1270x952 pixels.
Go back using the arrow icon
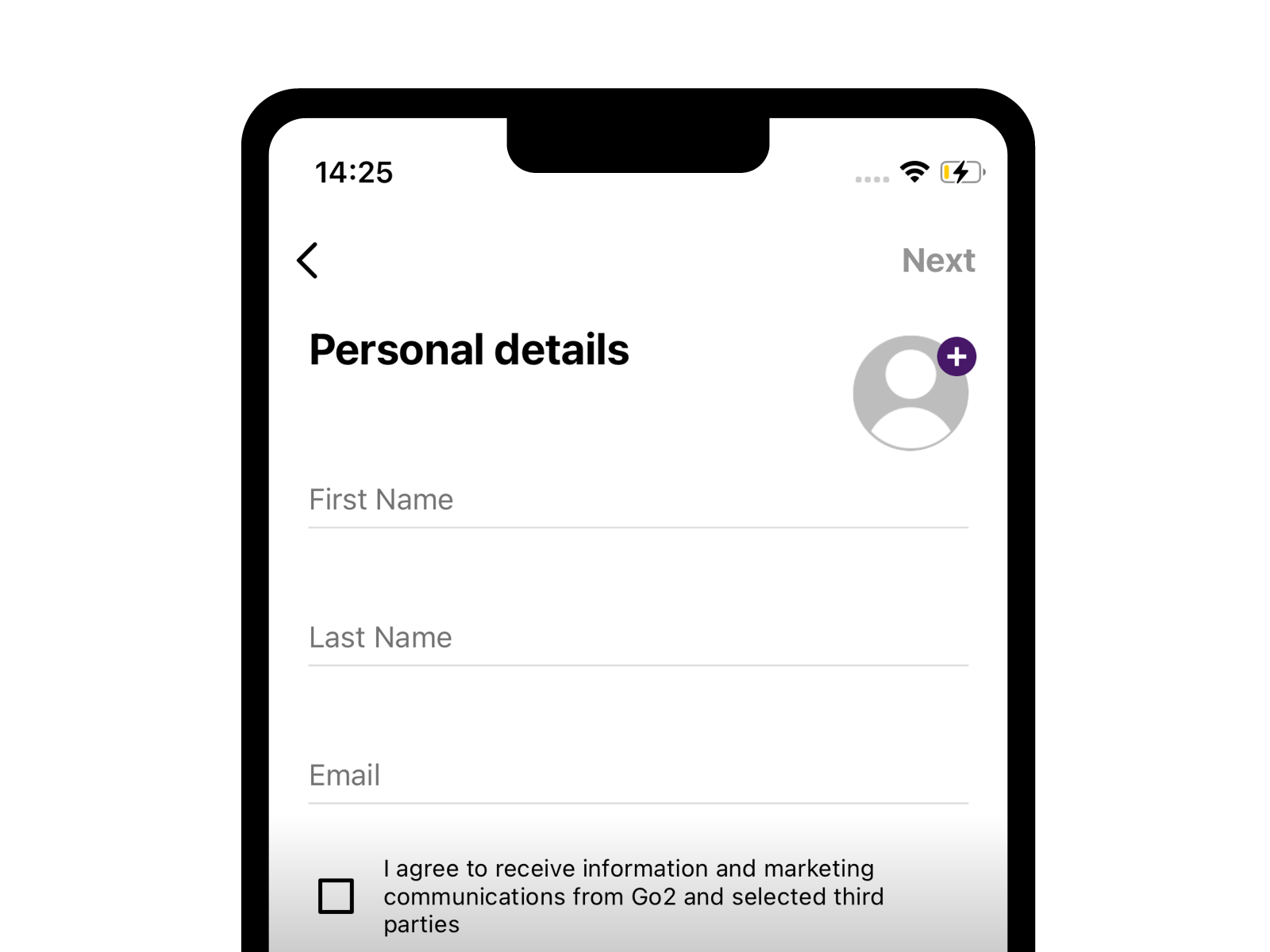[x=307, y=260]
